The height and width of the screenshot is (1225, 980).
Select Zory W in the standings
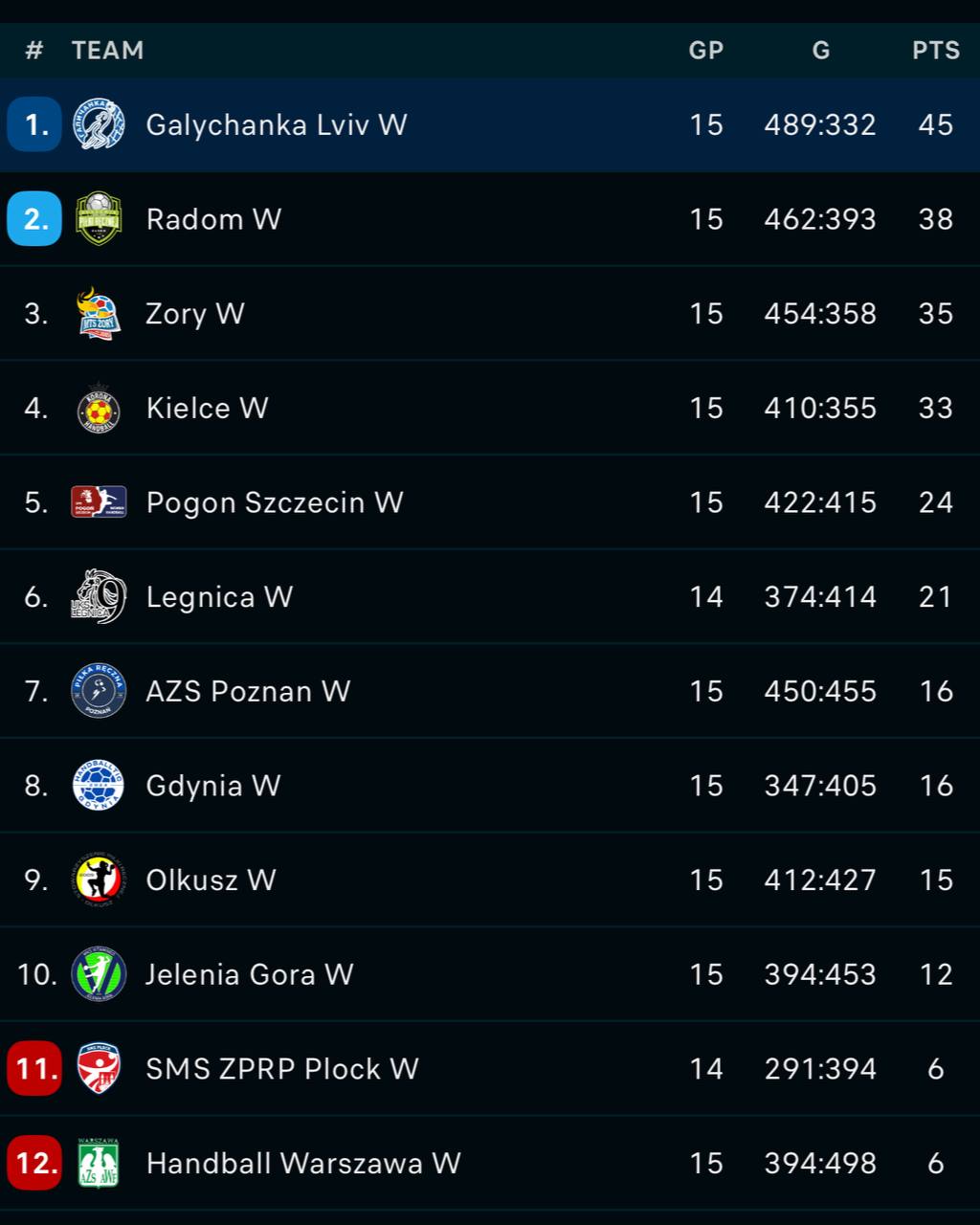click(195, 314)
